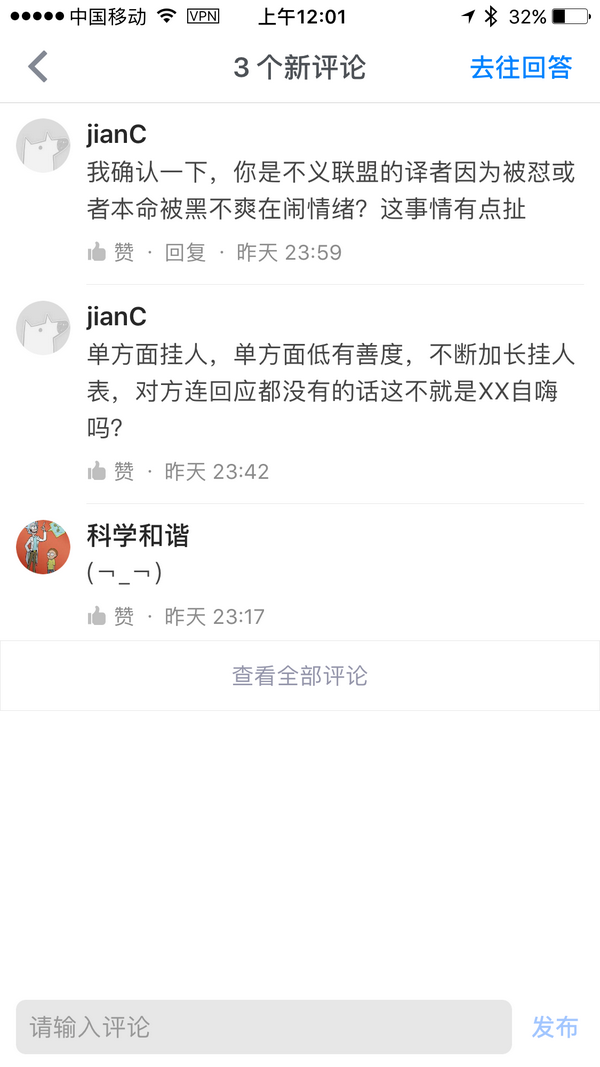Reply to jianC's 23:59 comment

(185, 252)
